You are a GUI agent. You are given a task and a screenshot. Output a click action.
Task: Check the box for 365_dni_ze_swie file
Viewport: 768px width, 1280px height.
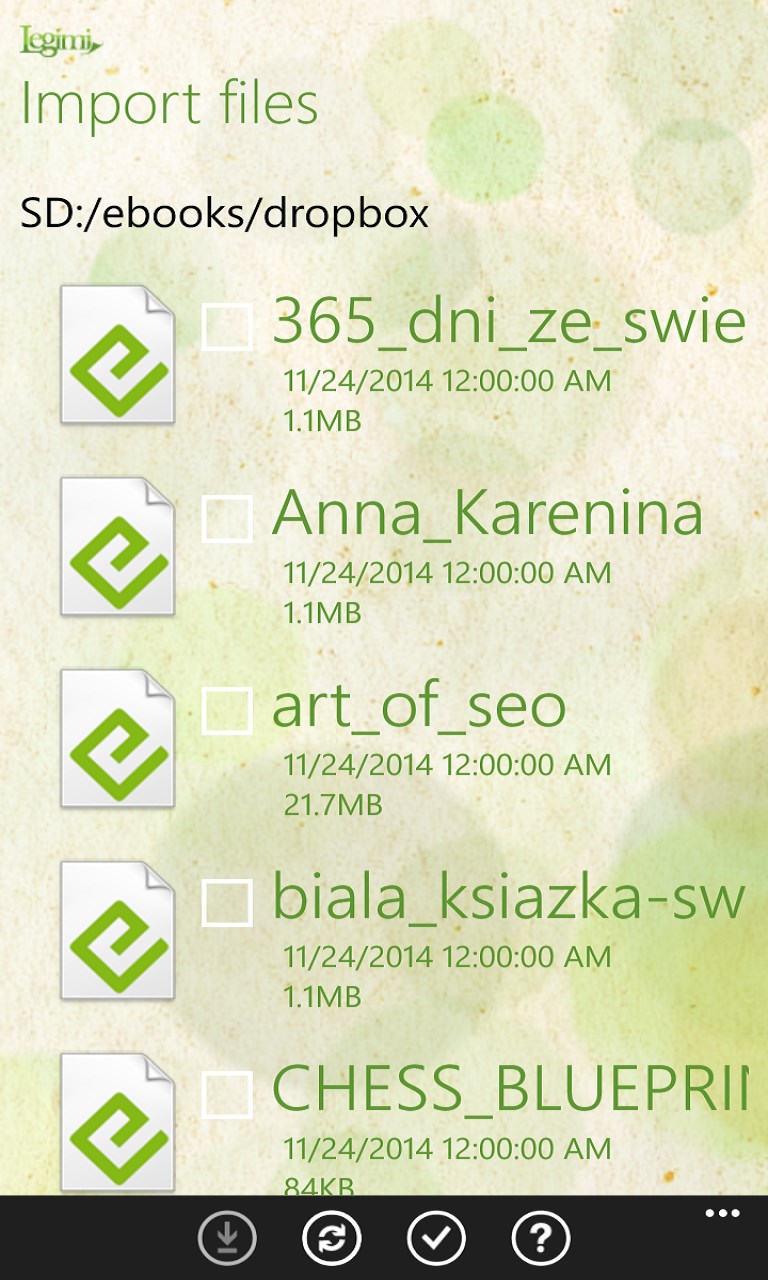click(x=227, y=327)
